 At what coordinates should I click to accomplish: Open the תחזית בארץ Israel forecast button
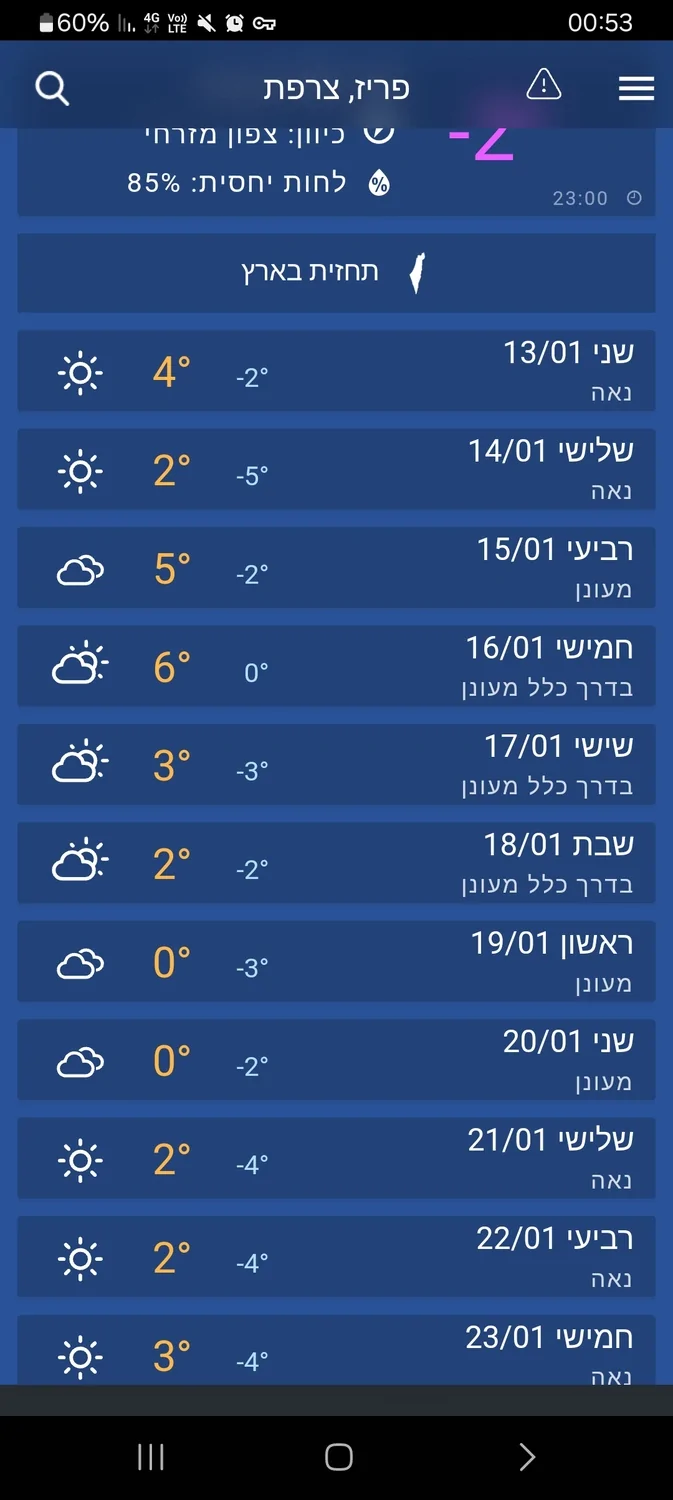pyautogui.click(x=336, y=272)
